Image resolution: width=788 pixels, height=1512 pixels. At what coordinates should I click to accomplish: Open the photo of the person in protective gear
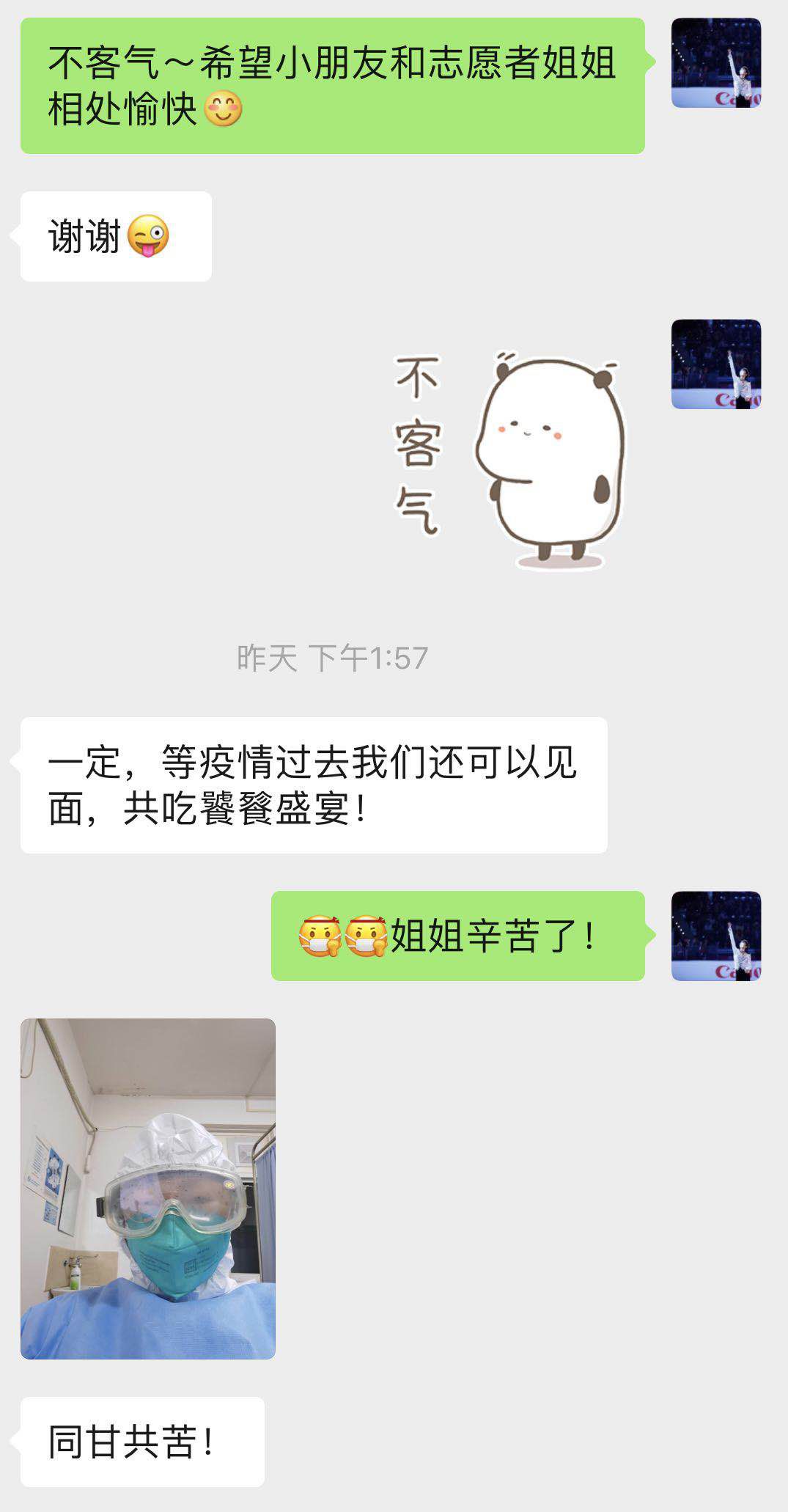click(148, 1188)
